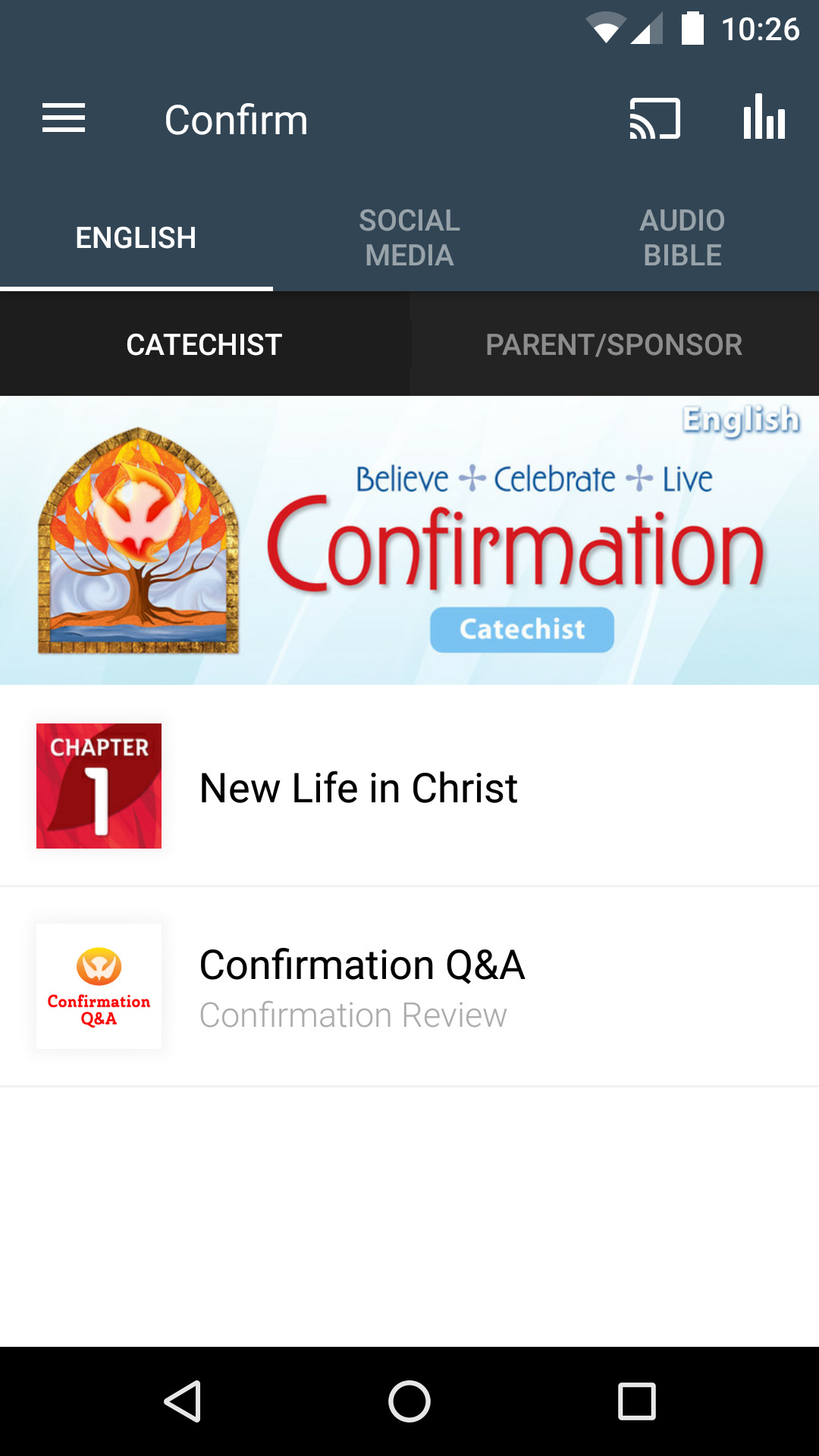Switch to the CATECHIST tab

click(x=204, y=344)
